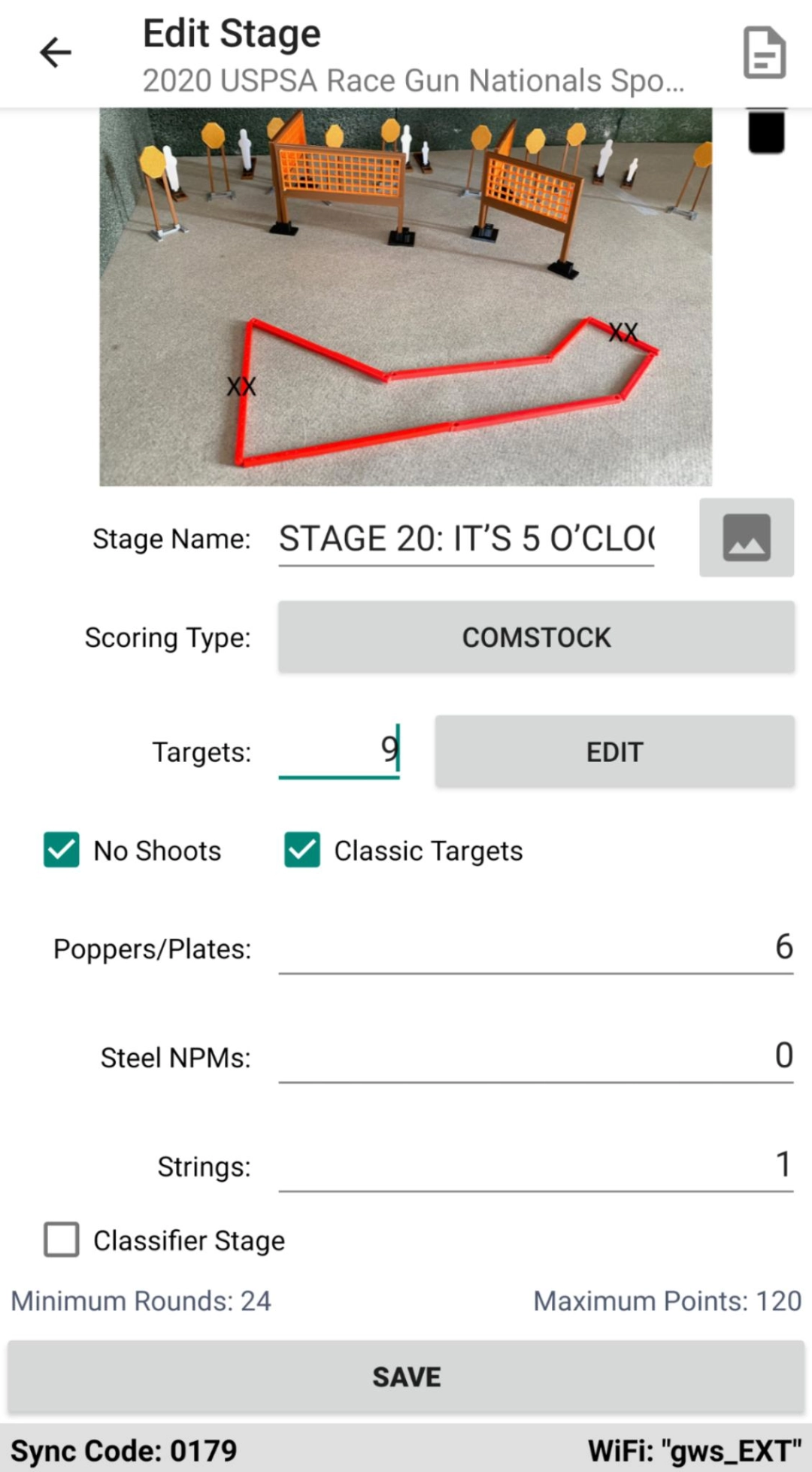Tap the EDIT targets button
Screen dimensions: 812x1472
point(614,751)
